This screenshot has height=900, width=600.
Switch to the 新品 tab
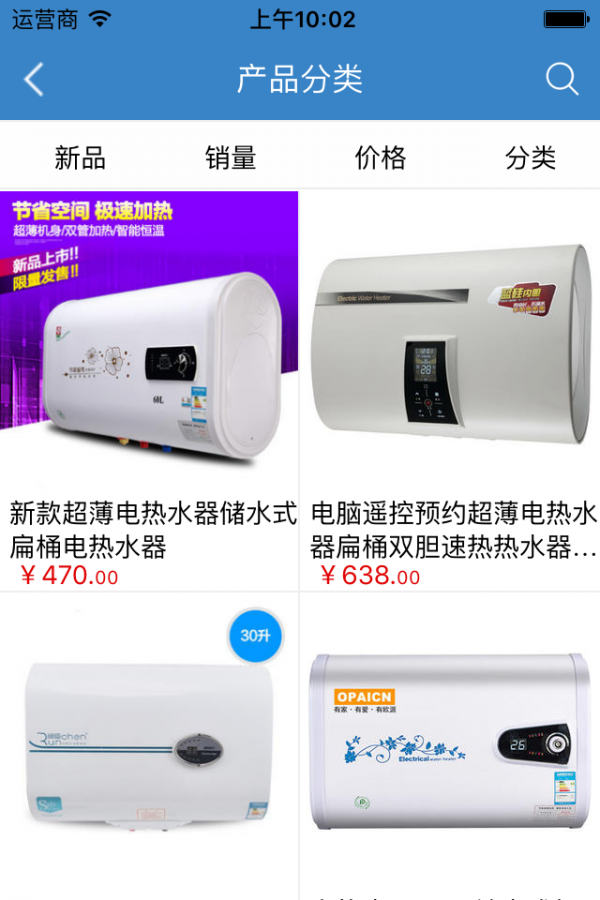pos(80,157)
